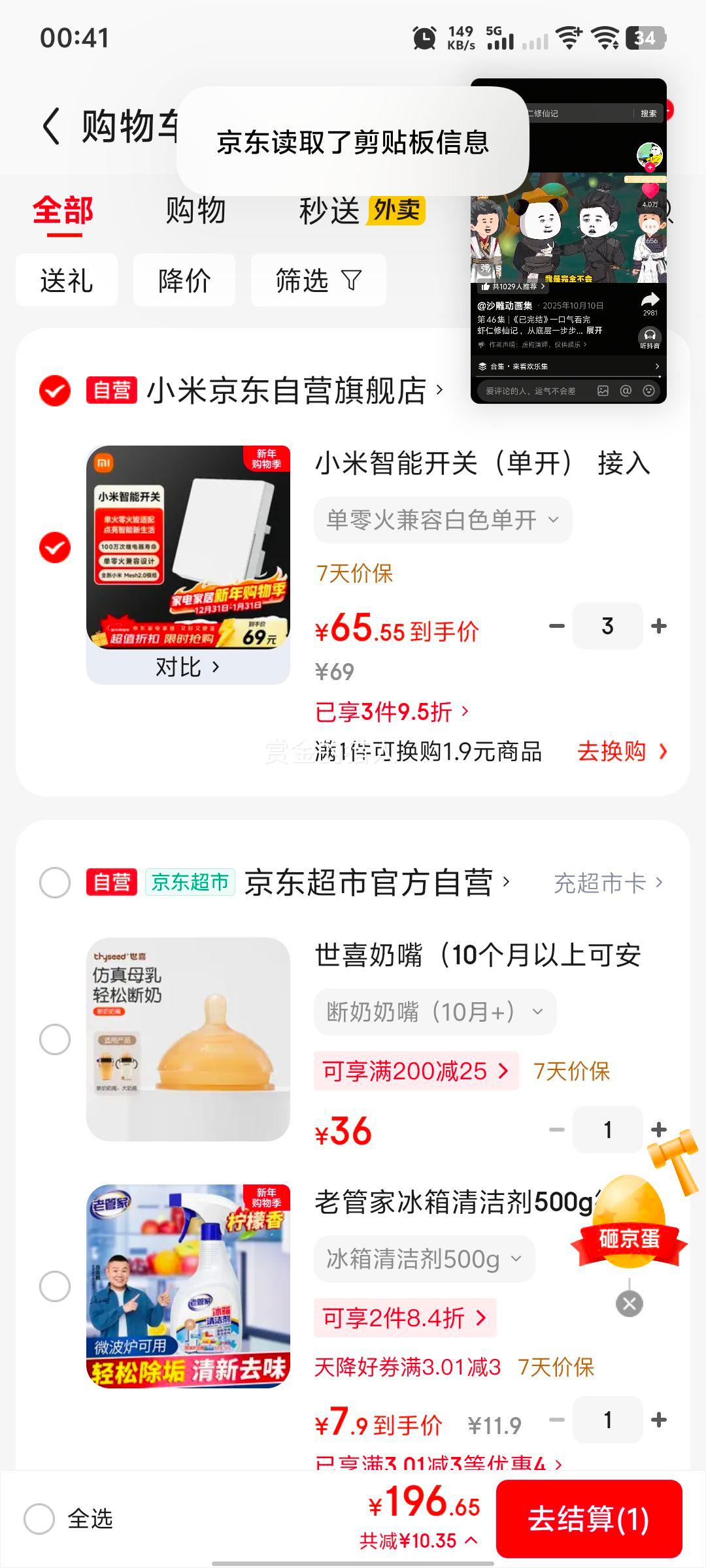Check the 京东超市官方自营 store checkbox
This screenshot has width=706, height=1568.
click(x=55, y=883)
